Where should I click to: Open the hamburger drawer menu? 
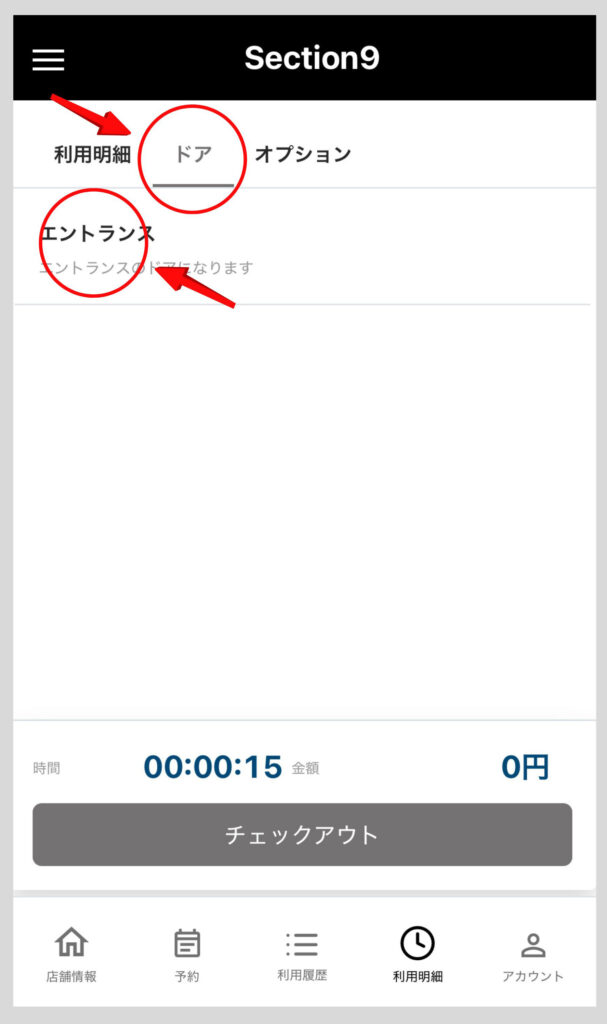48,59
